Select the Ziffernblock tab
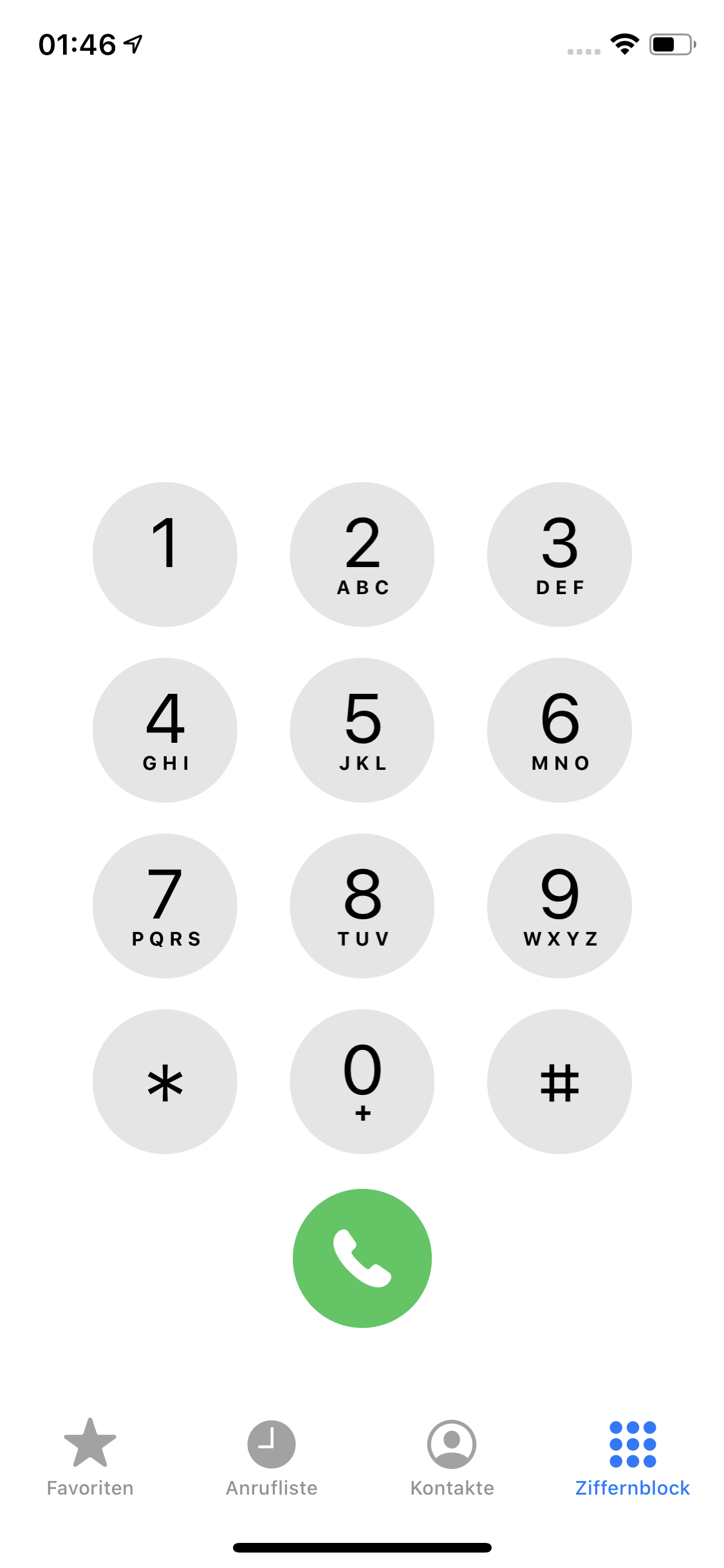 pos(633,1458)
